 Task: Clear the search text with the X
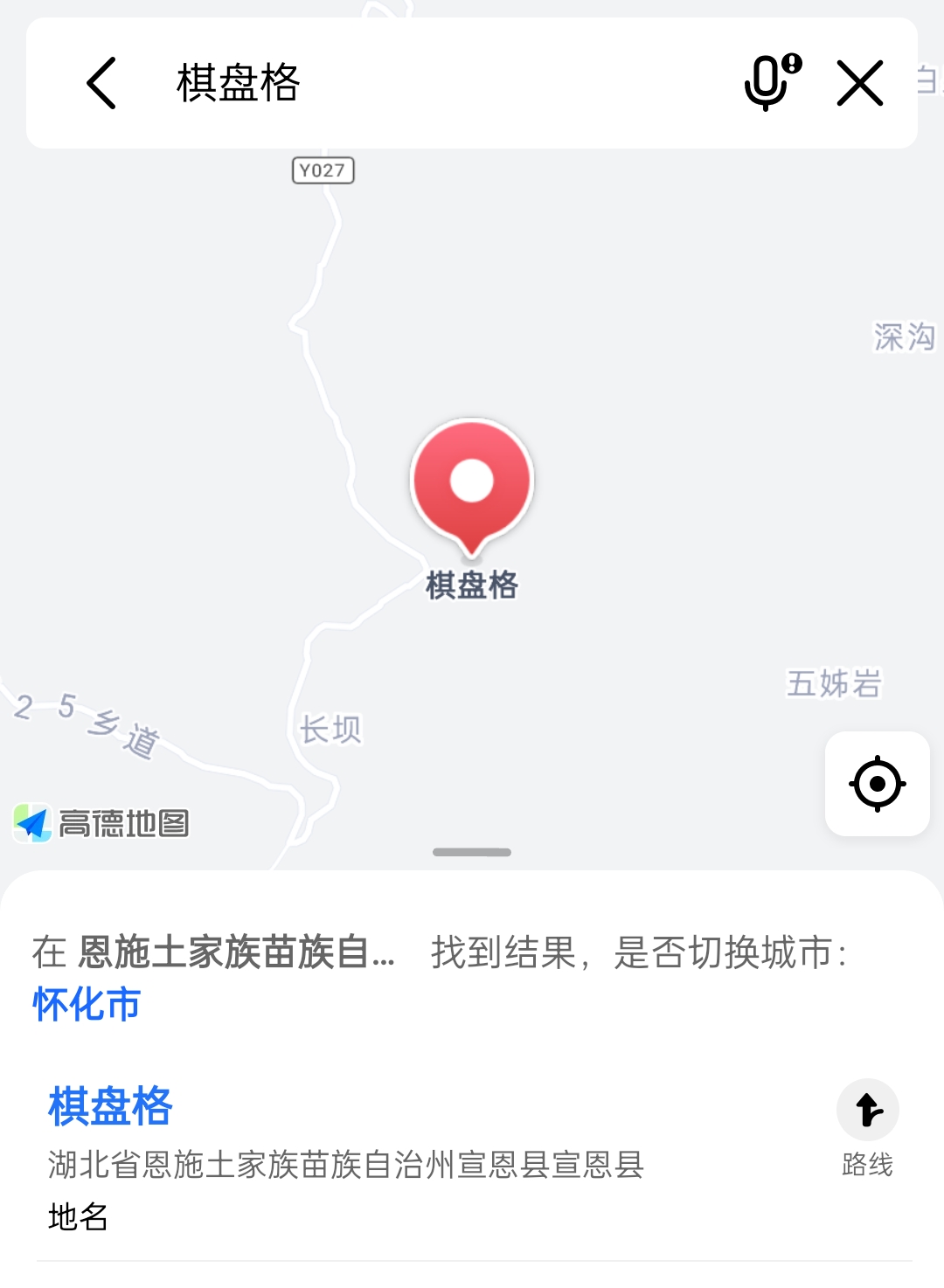coord(860,83)
